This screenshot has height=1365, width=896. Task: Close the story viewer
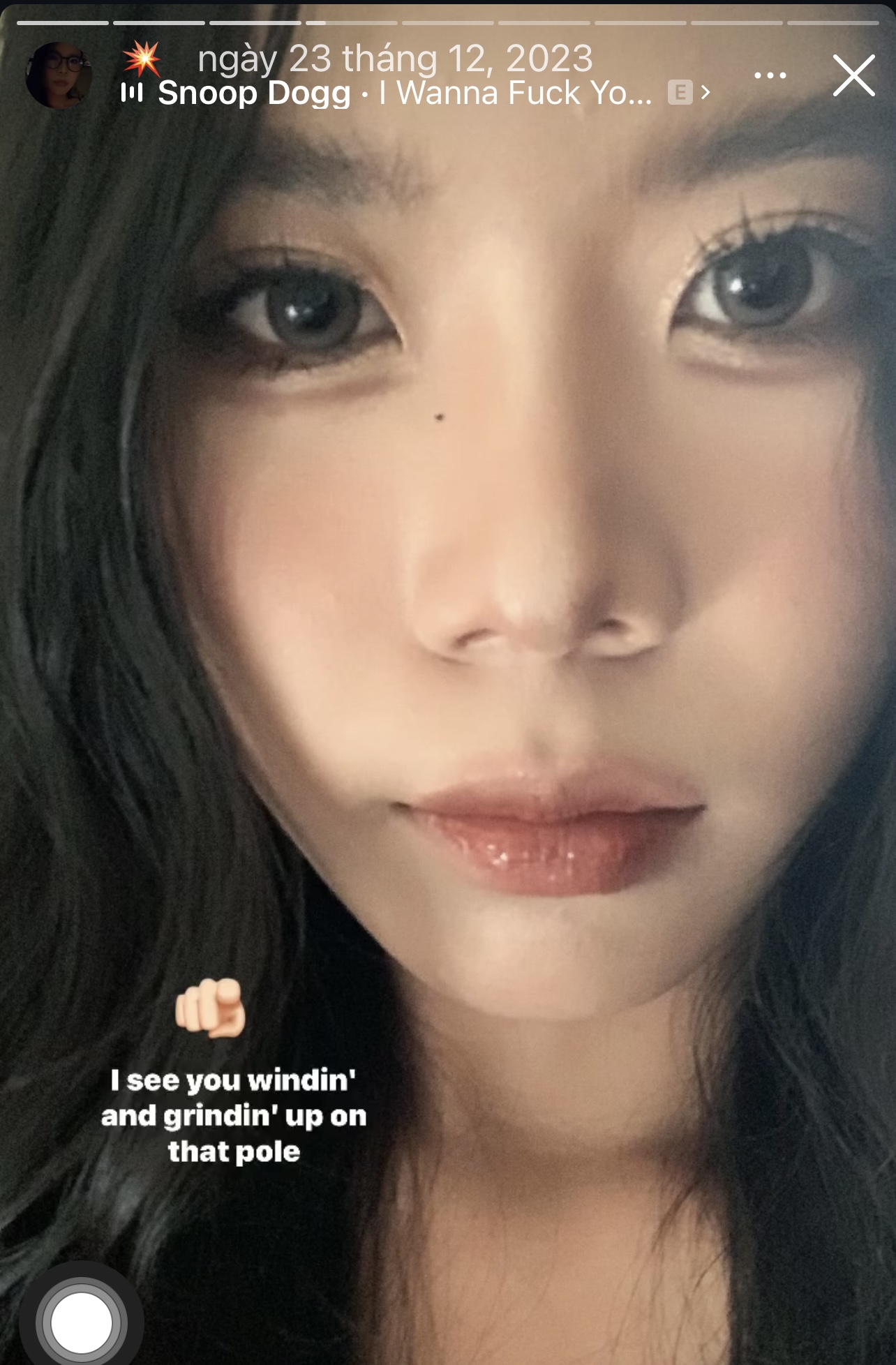click(x=853, y=76)
